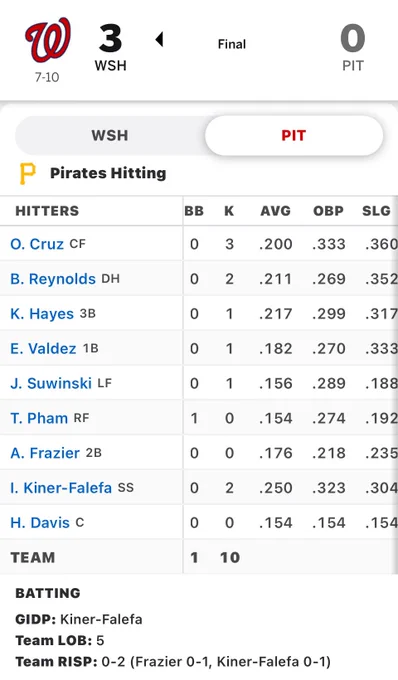Open T. Pham player profile
This screenshot has width=398, height=680.
(39, 418)
